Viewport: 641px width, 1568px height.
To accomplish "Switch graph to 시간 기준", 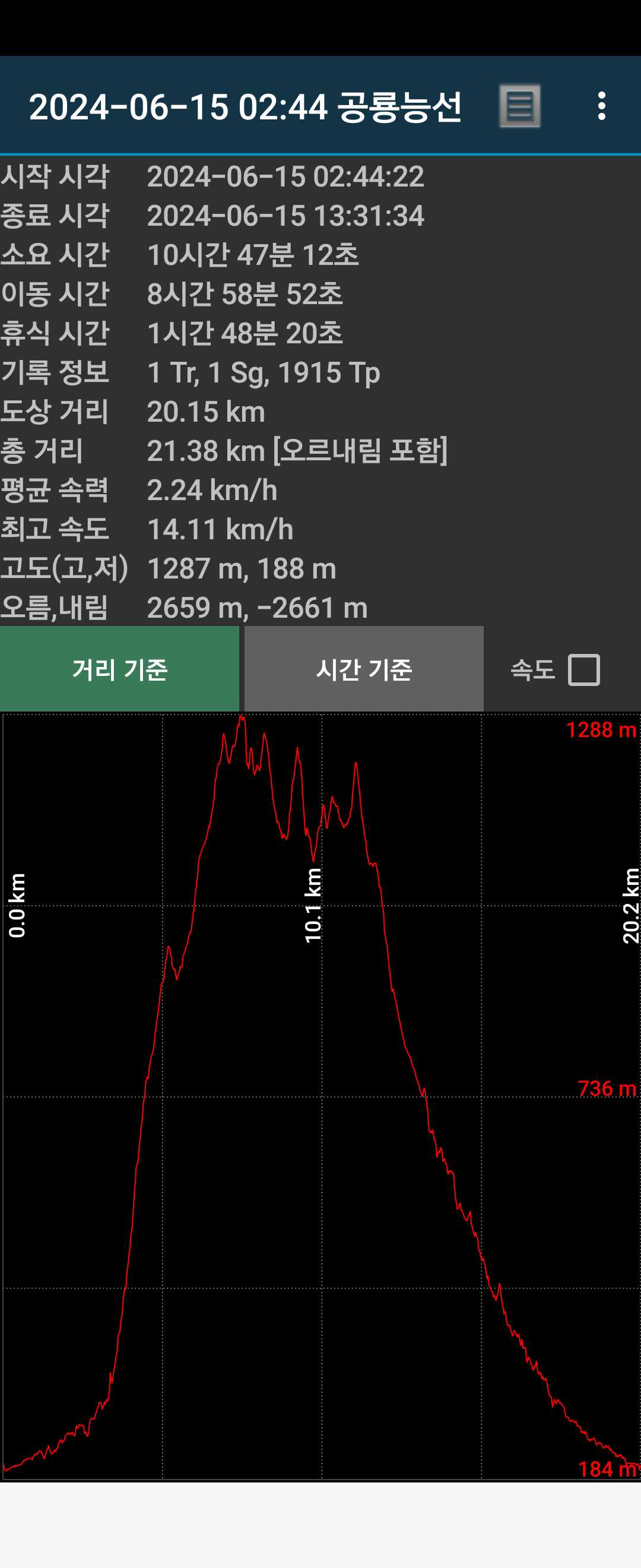I will click(364, 669).
